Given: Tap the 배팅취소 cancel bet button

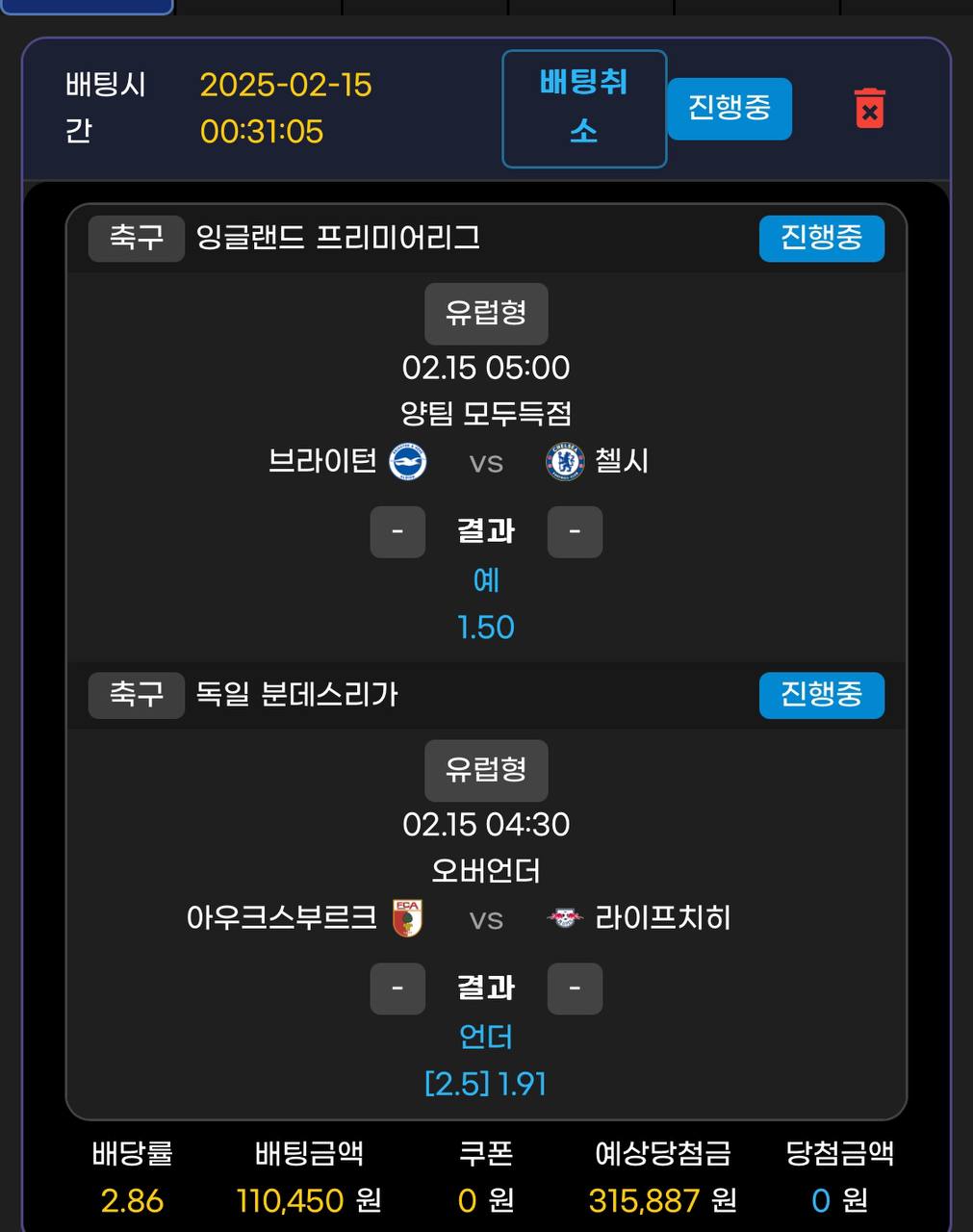Looking at the screenshot, I should click(584, 109).
